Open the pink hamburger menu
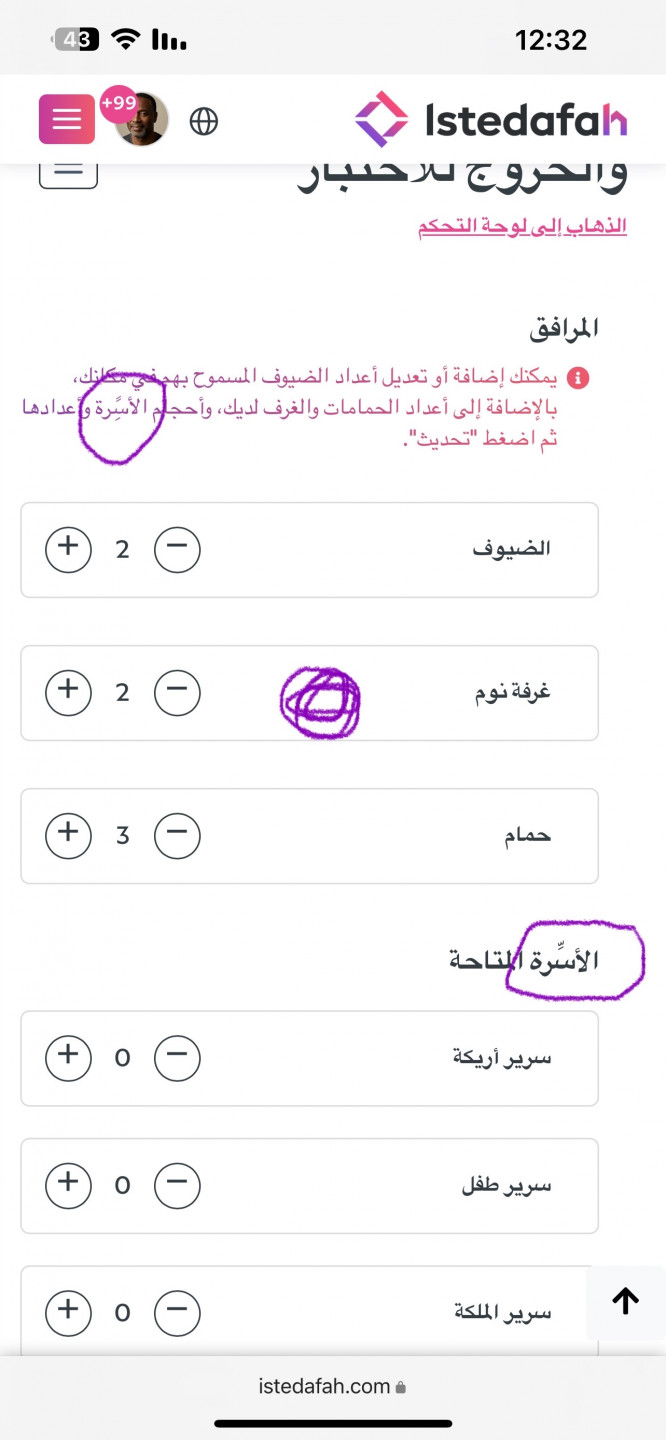Image resolution: width=666 pixels, height=1440 pixels. pos(67,120)
